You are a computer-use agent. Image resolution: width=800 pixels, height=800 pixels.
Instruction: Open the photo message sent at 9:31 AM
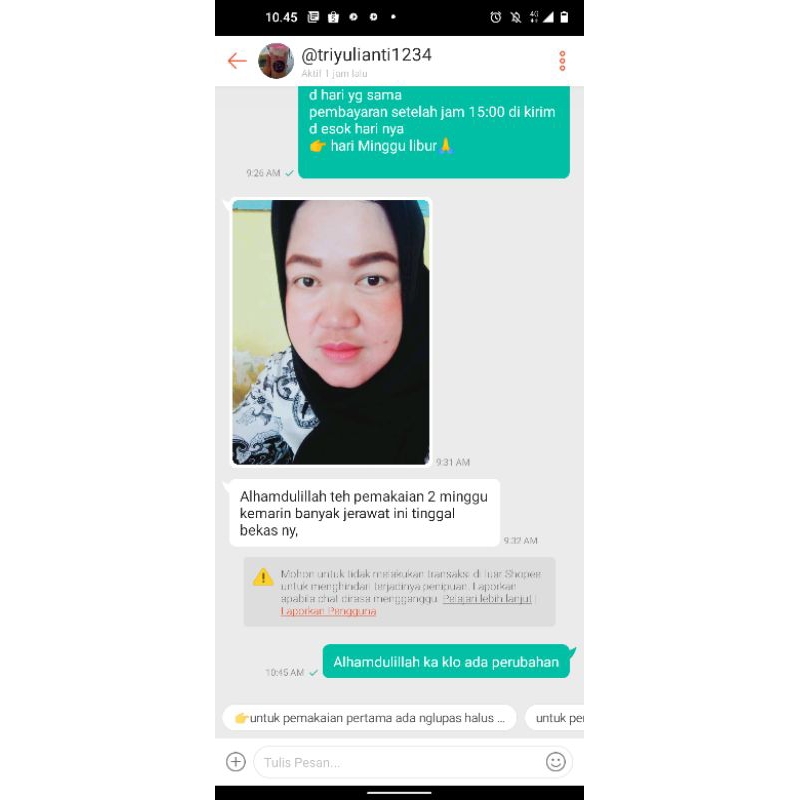[x=331, y=332]
